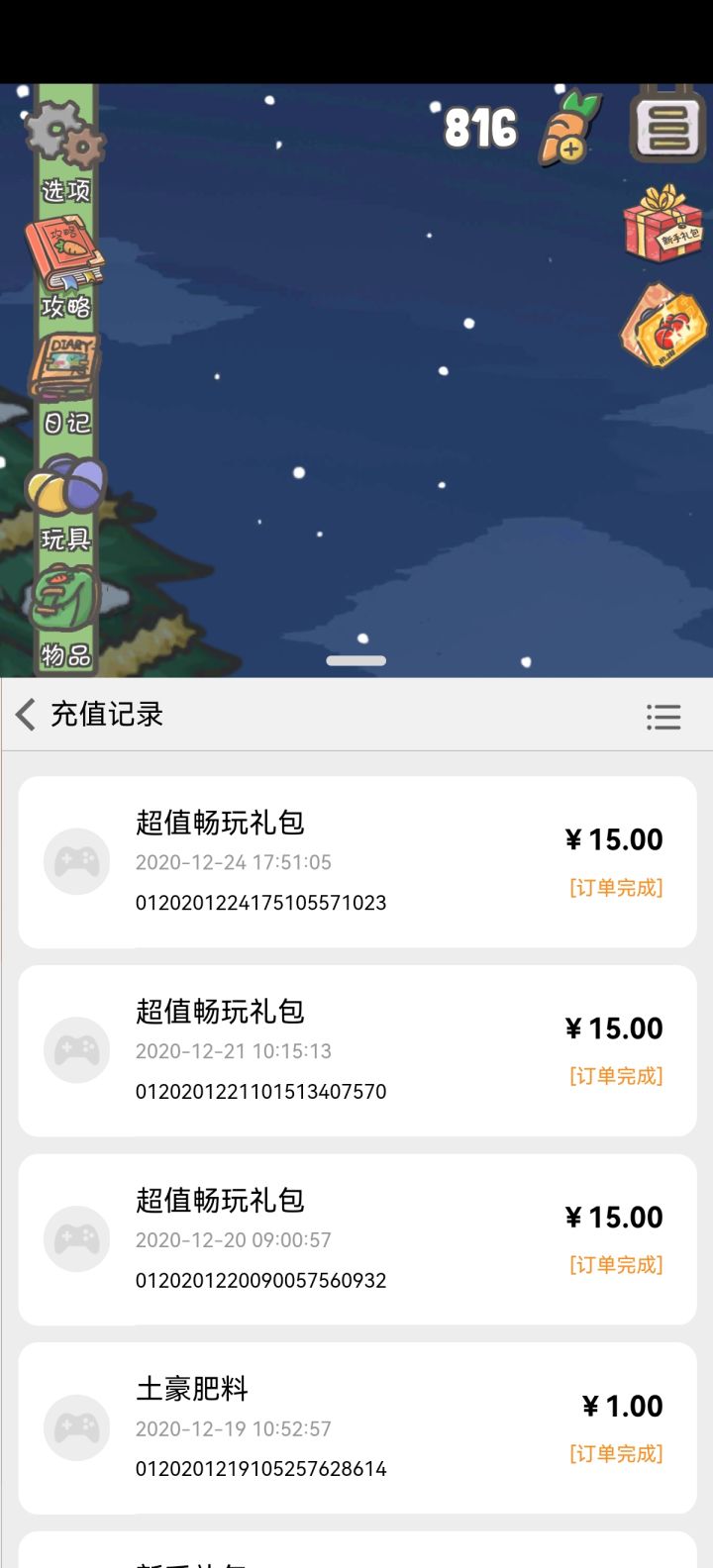Open 选项 settings gear
713x1568 pixels.
point(65,139)
